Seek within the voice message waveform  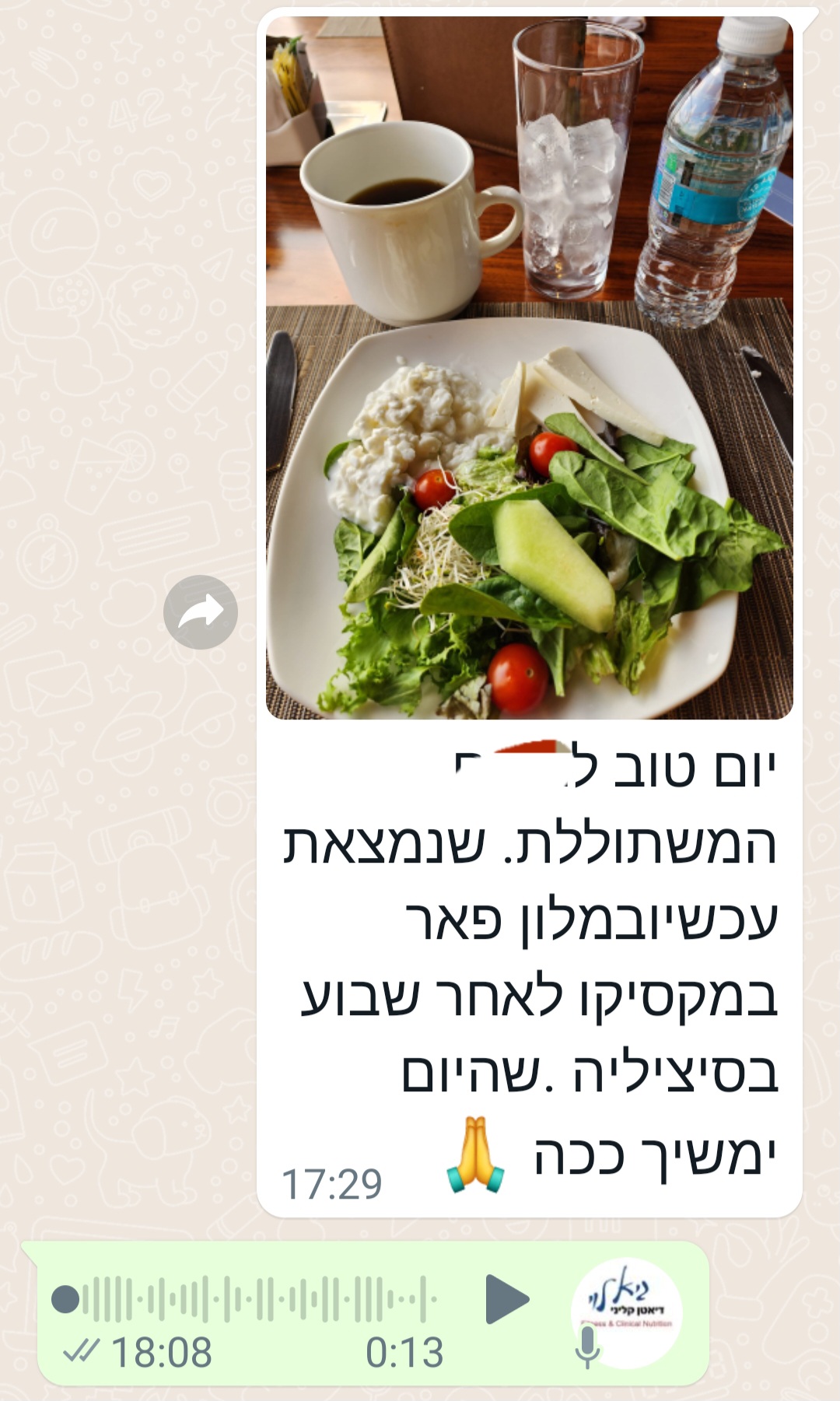click(x=245, y=1298)
